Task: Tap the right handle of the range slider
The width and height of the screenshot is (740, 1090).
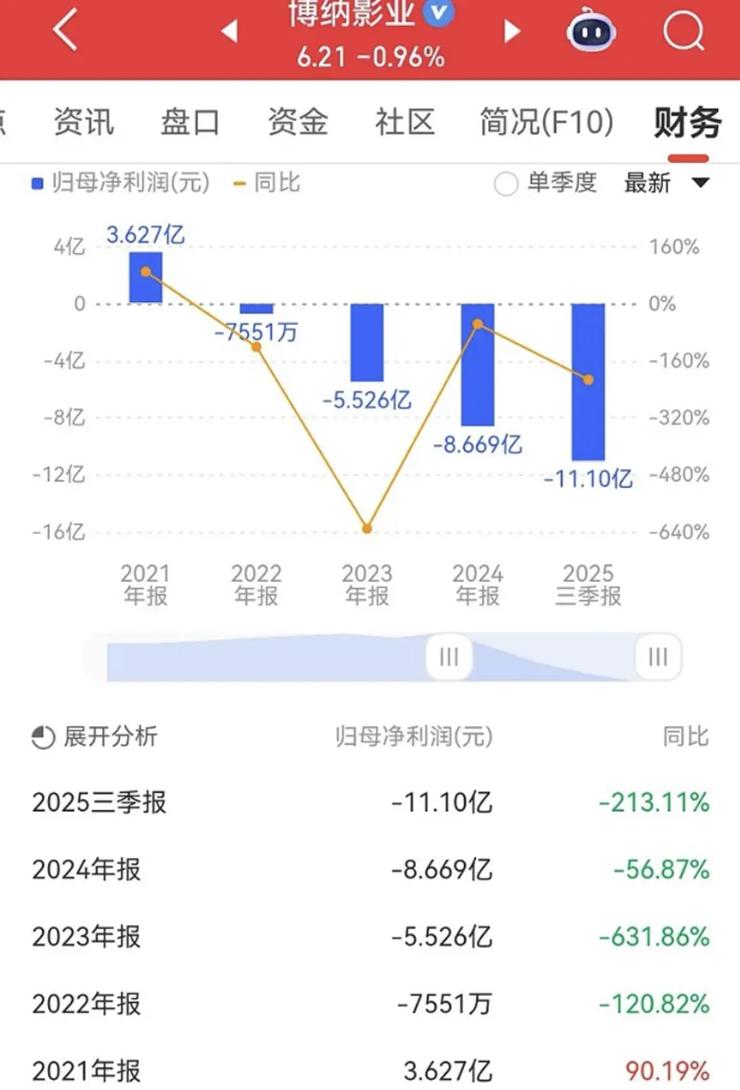Action: (658, 657)
